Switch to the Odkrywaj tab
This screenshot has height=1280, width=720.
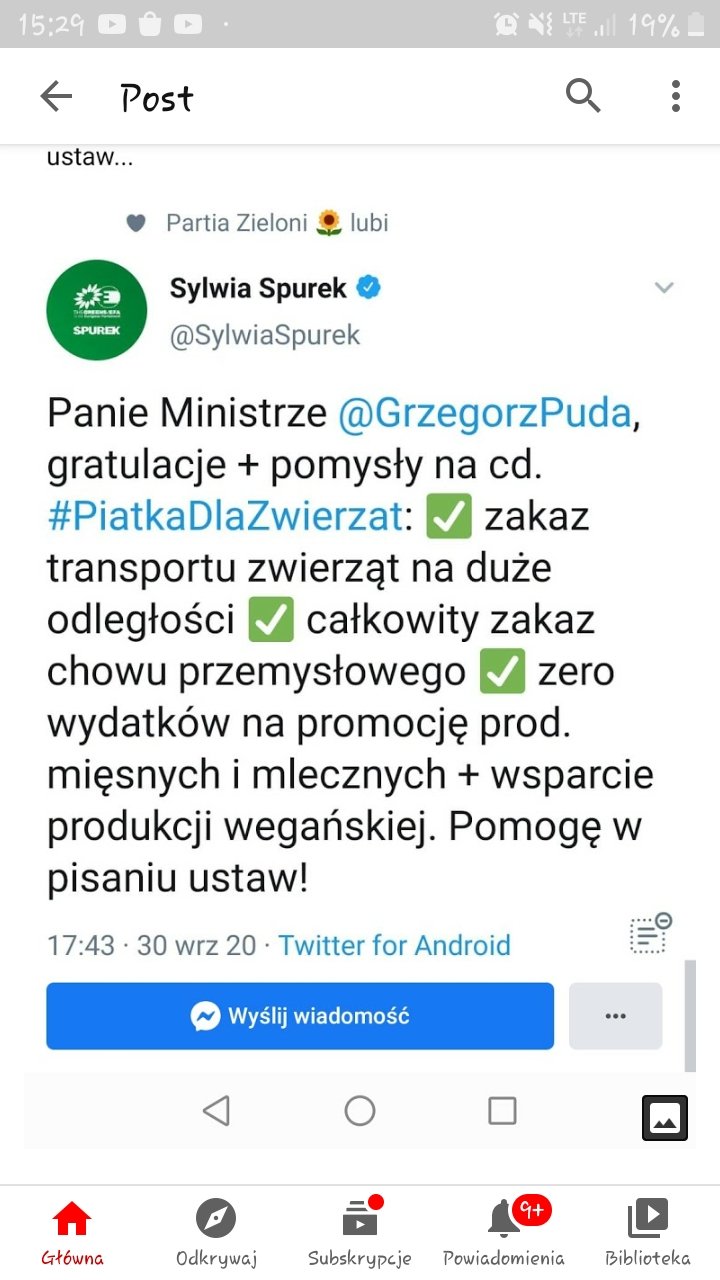tap(216, 1232)
